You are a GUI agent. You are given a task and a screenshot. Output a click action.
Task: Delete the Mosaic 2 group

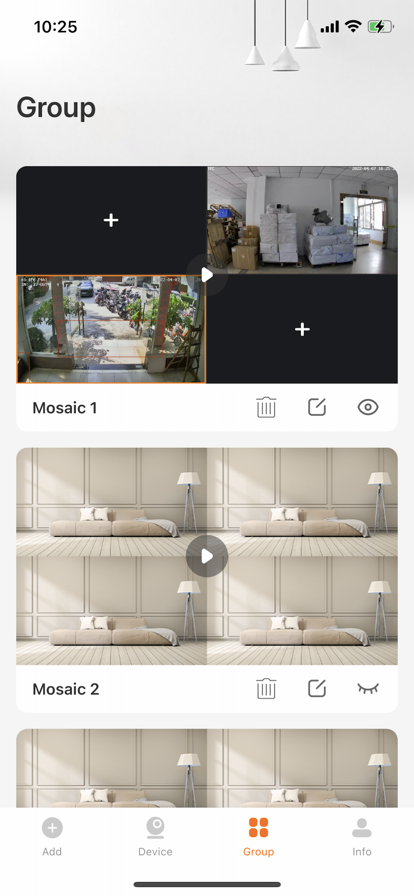[x=266, y=689]
